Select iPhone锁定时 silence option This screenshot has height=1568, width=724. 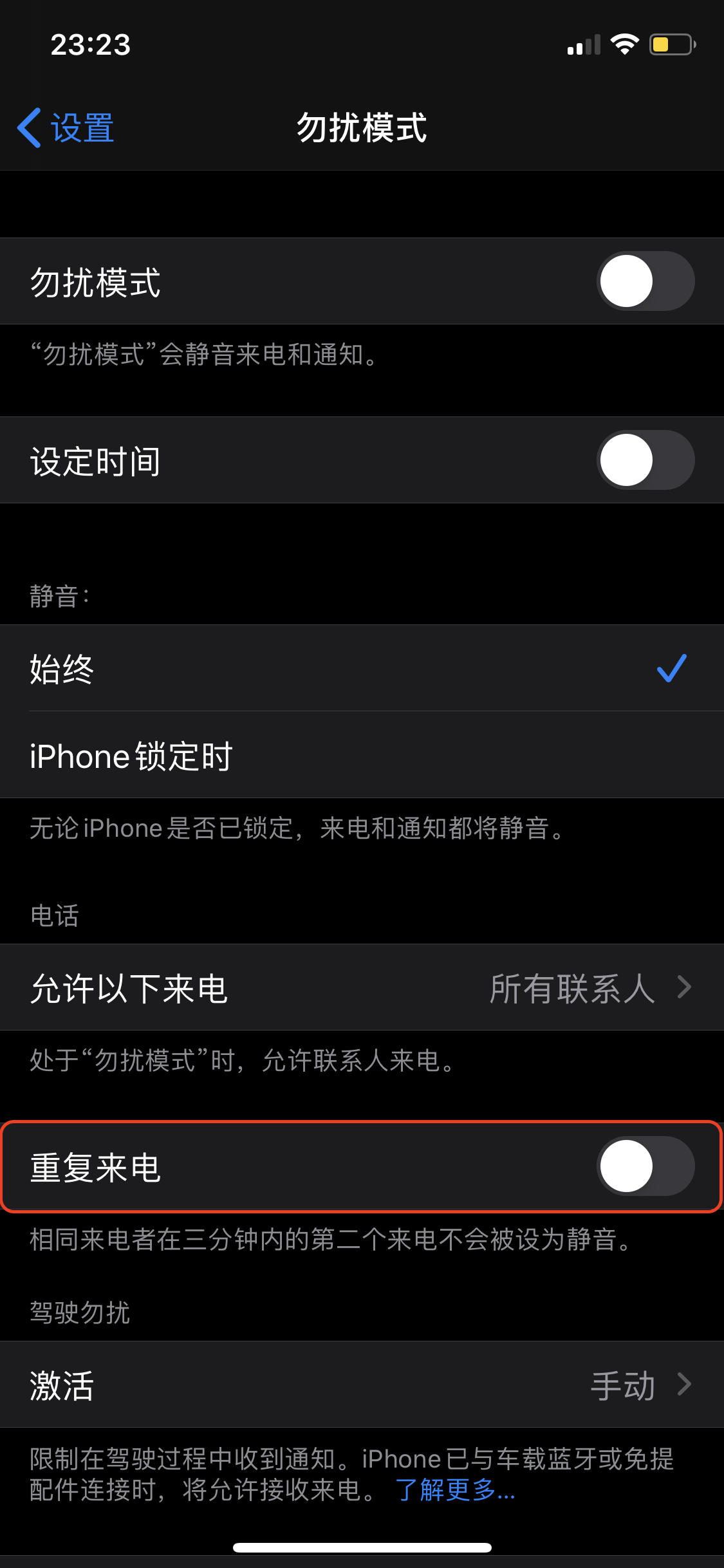[360, 755]
